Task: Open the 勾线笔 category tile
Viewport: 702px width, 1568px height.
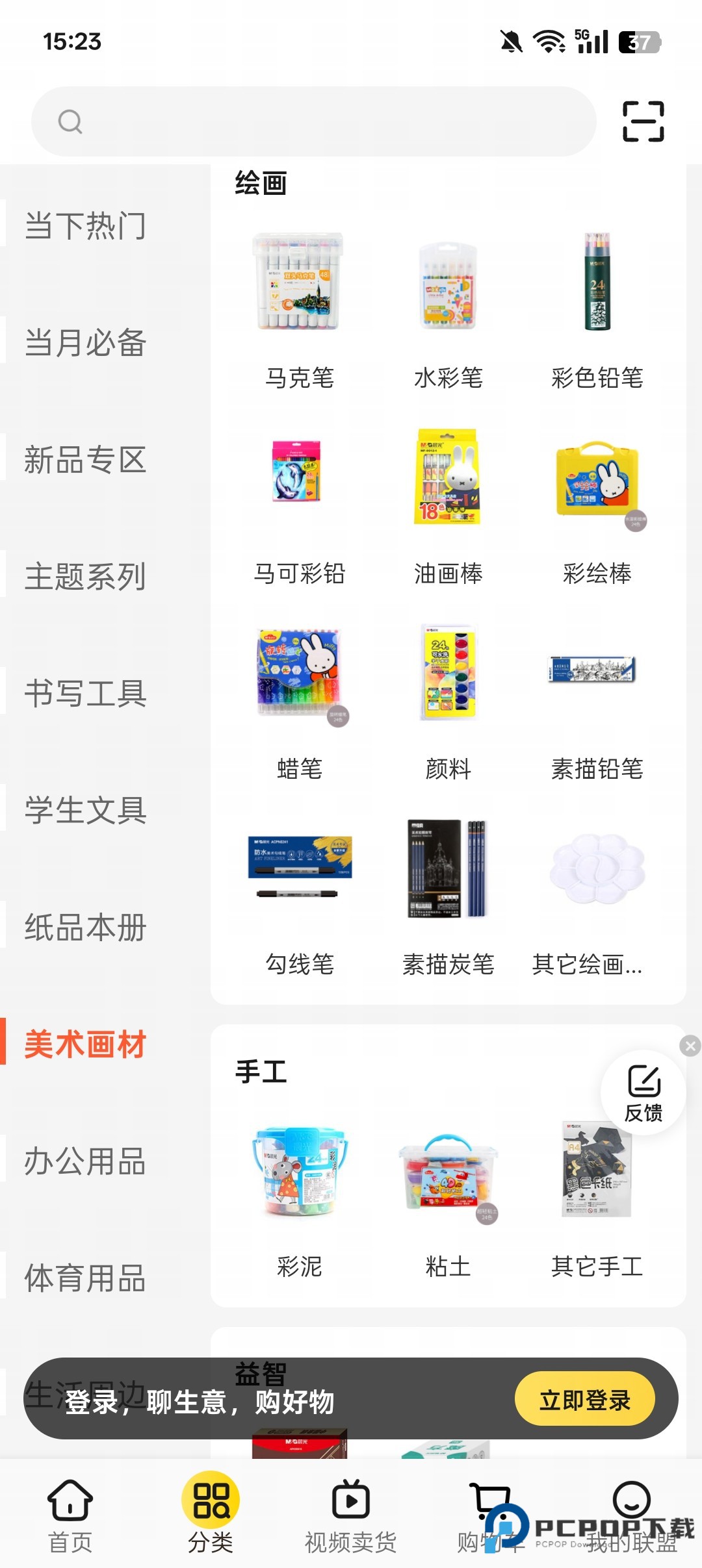Action: pyautogui.click(x=299, y=896)
